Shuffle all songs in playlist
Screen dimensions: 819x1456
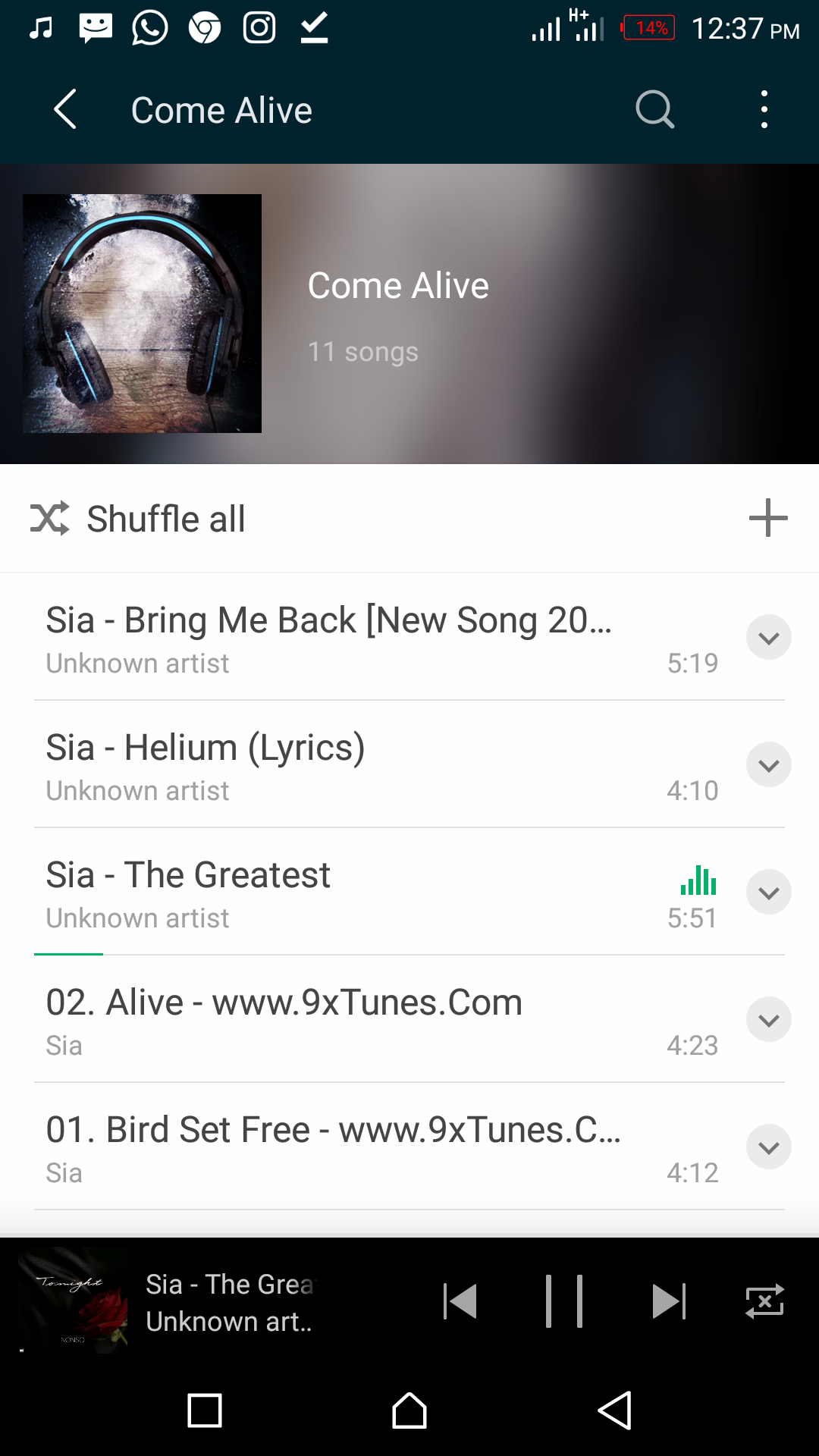point(138,519)
